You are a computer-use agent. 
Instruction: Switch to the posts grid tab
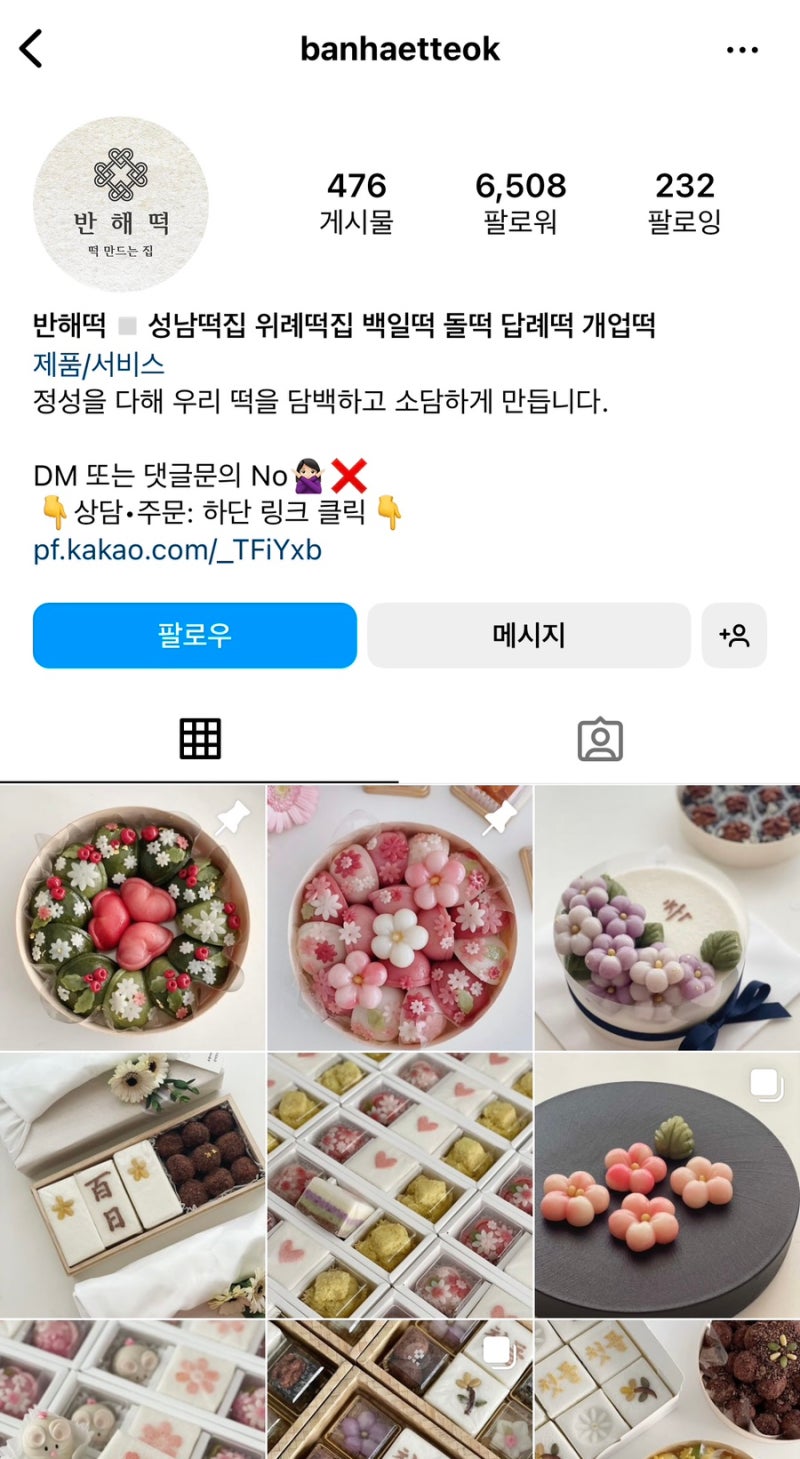(200, 740)
